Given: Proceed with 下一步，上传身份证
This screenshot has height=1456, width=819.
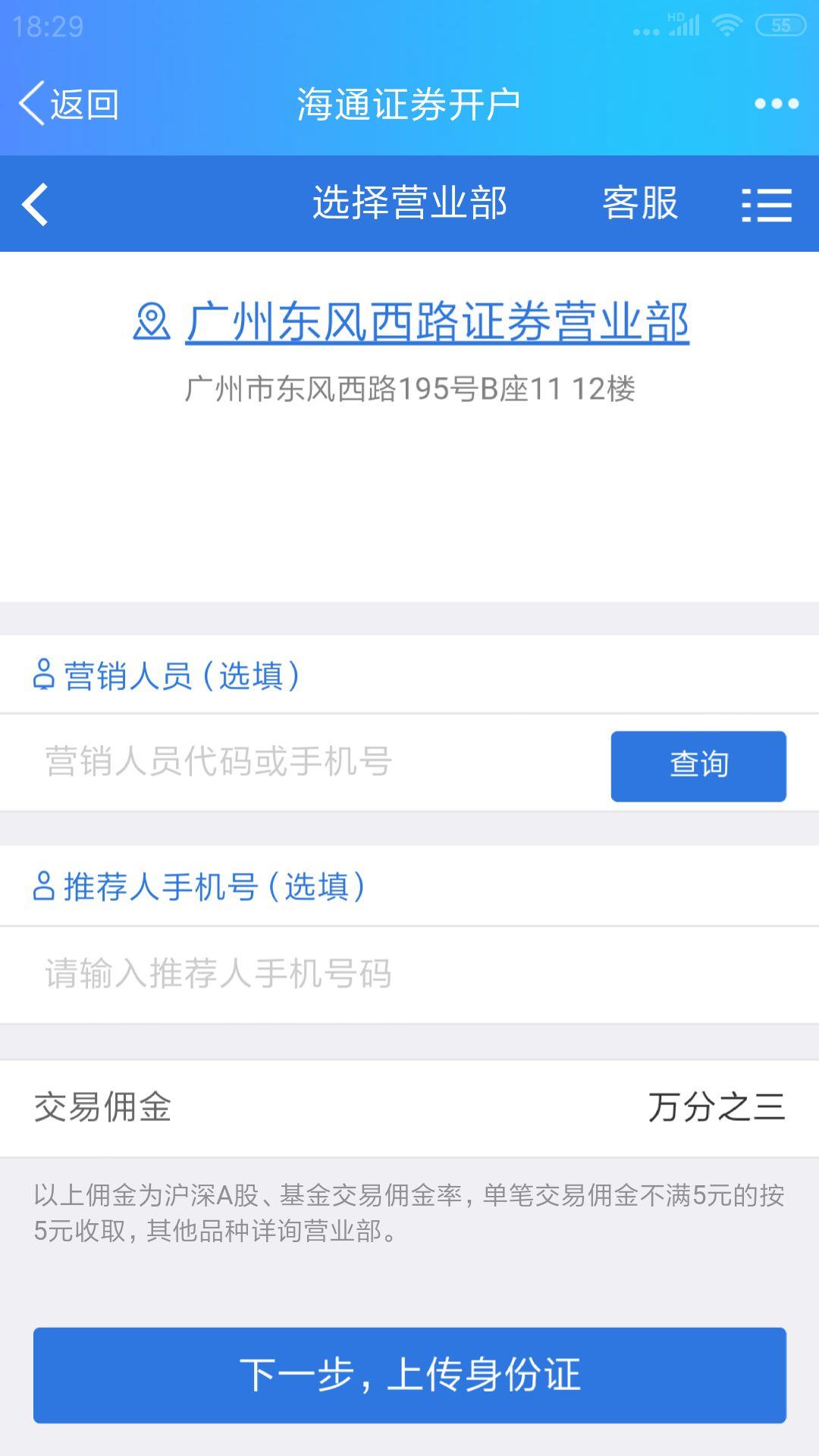Looking at the screenshot, I should click(x=409, y=1375).
